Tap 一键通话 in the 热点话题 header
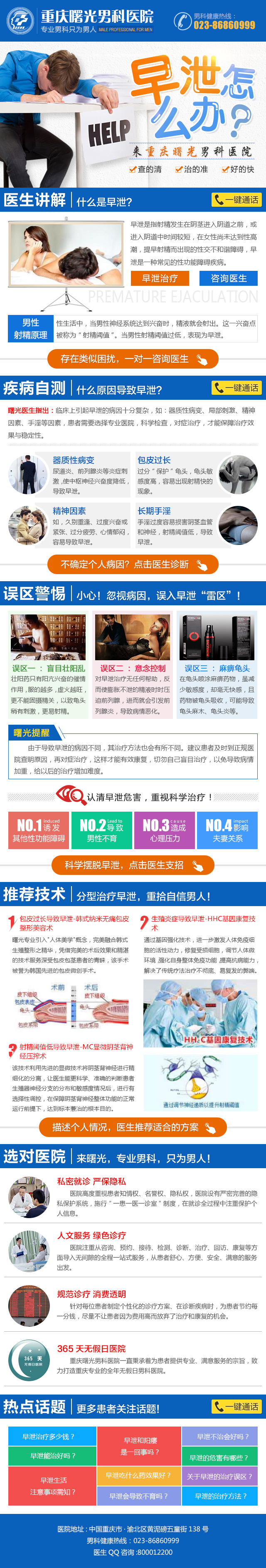The height and width of the screenshot is (1568, 266). [x=236, y=1406]
